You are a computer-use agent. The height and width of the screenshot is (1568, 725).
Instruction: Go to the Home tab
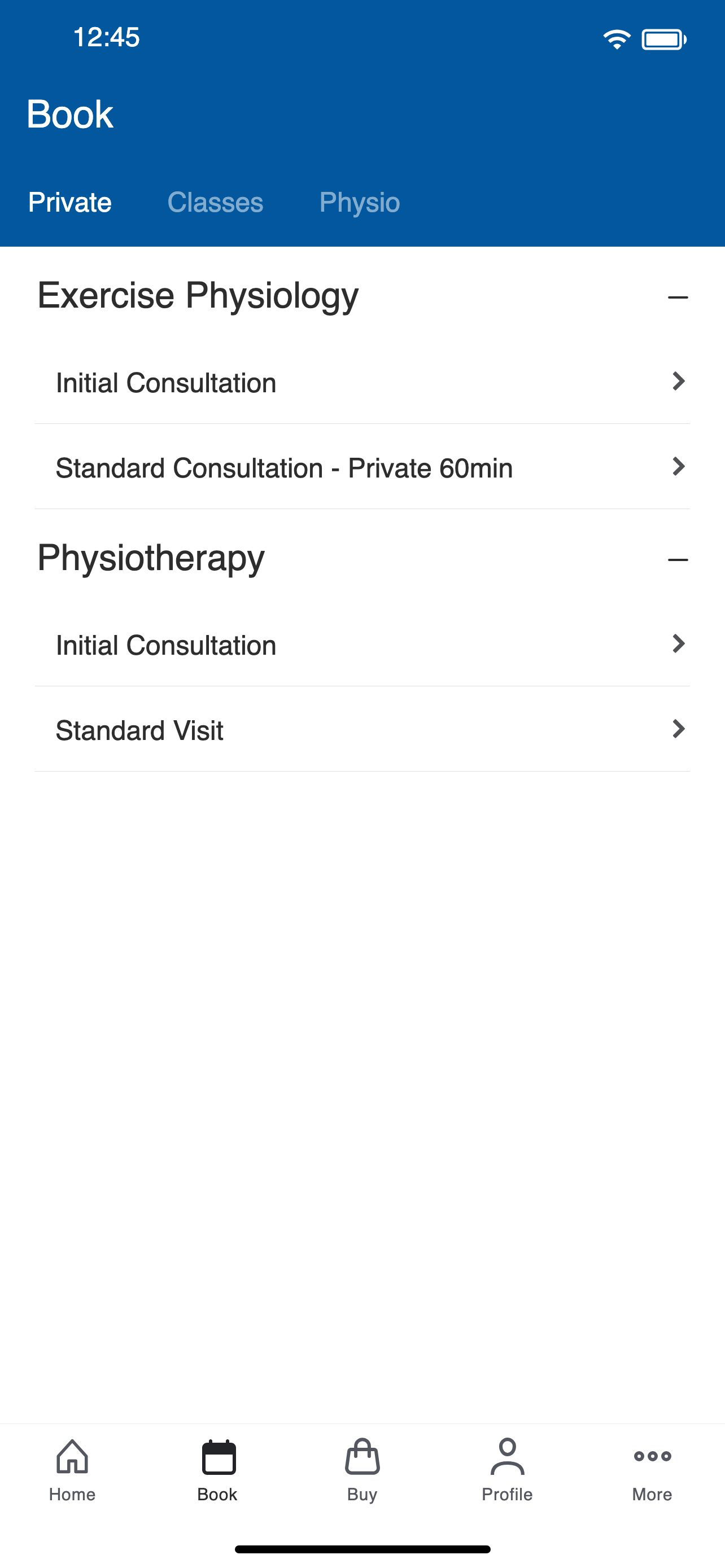click(x=72, y=1470)
